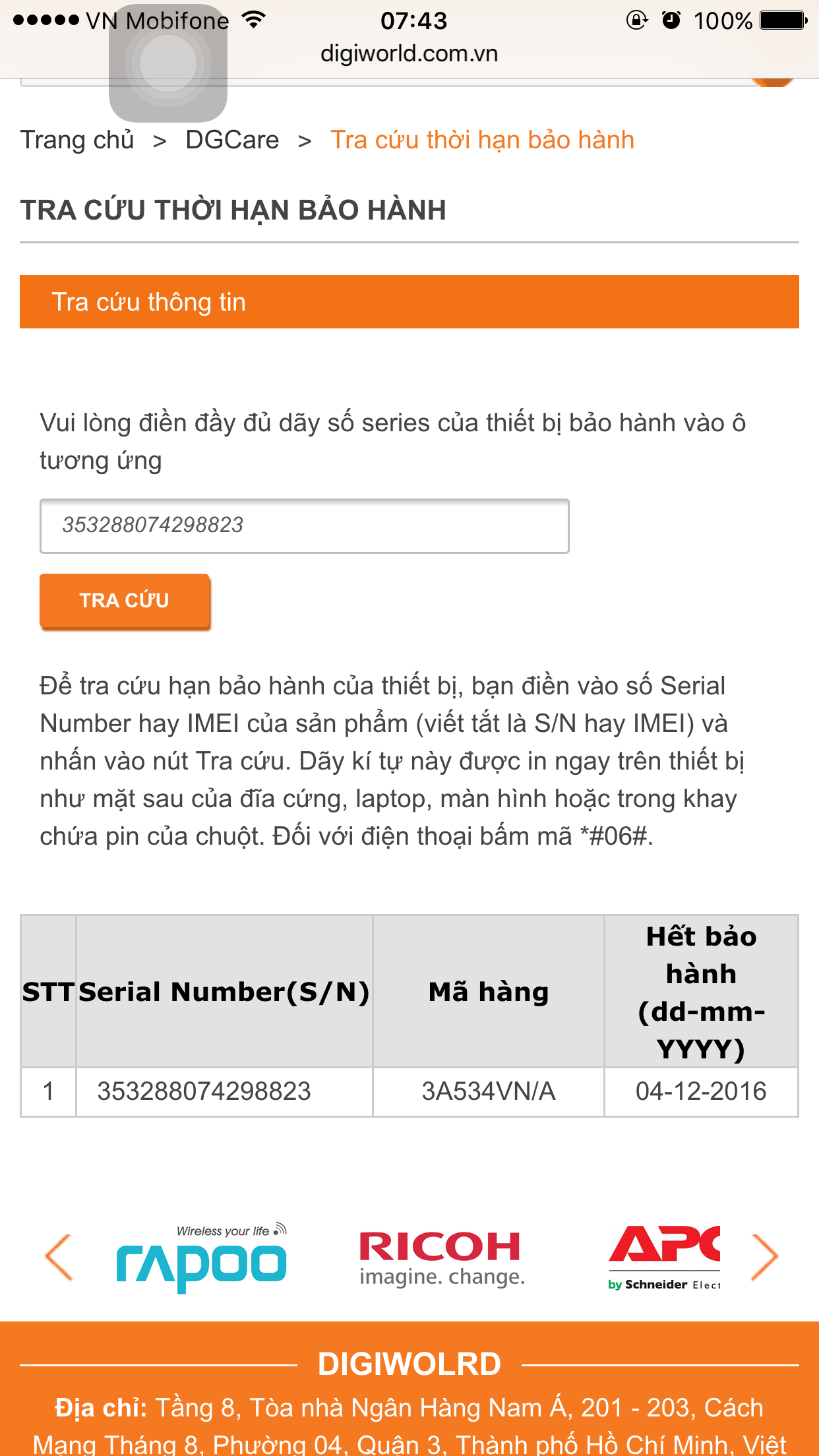Screen dimensions: 819x1456
Task: Open the APC by Schneider brand logo
Action: [664, 1257]
